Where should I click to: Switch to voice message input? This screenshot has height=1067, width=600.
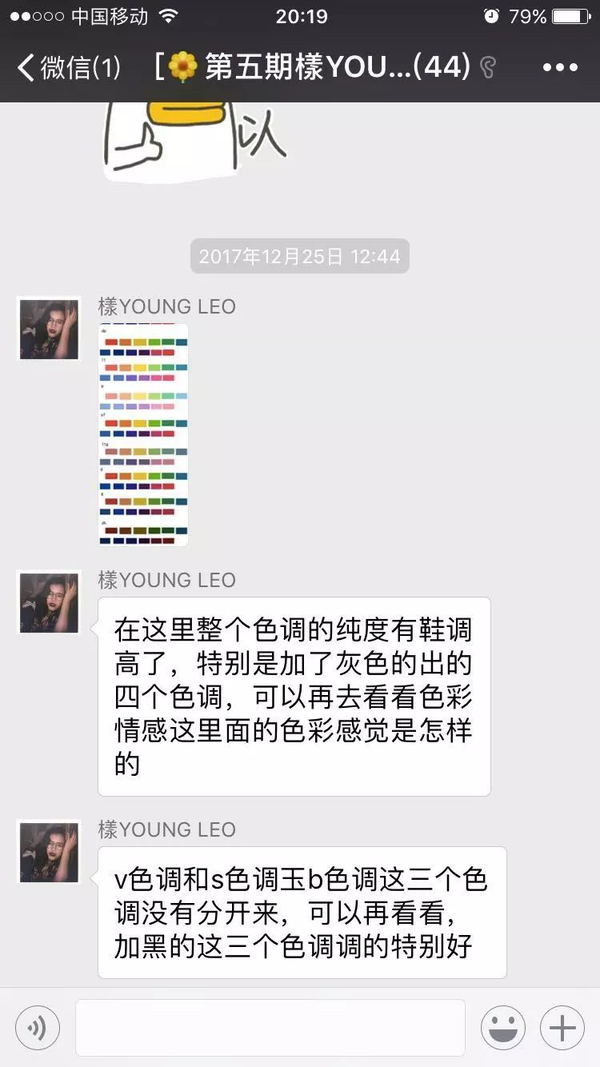[37, 1027]
